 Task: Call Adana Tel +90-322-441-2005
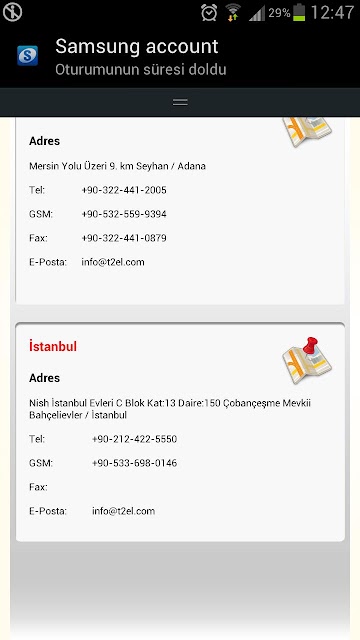point(124,190)
